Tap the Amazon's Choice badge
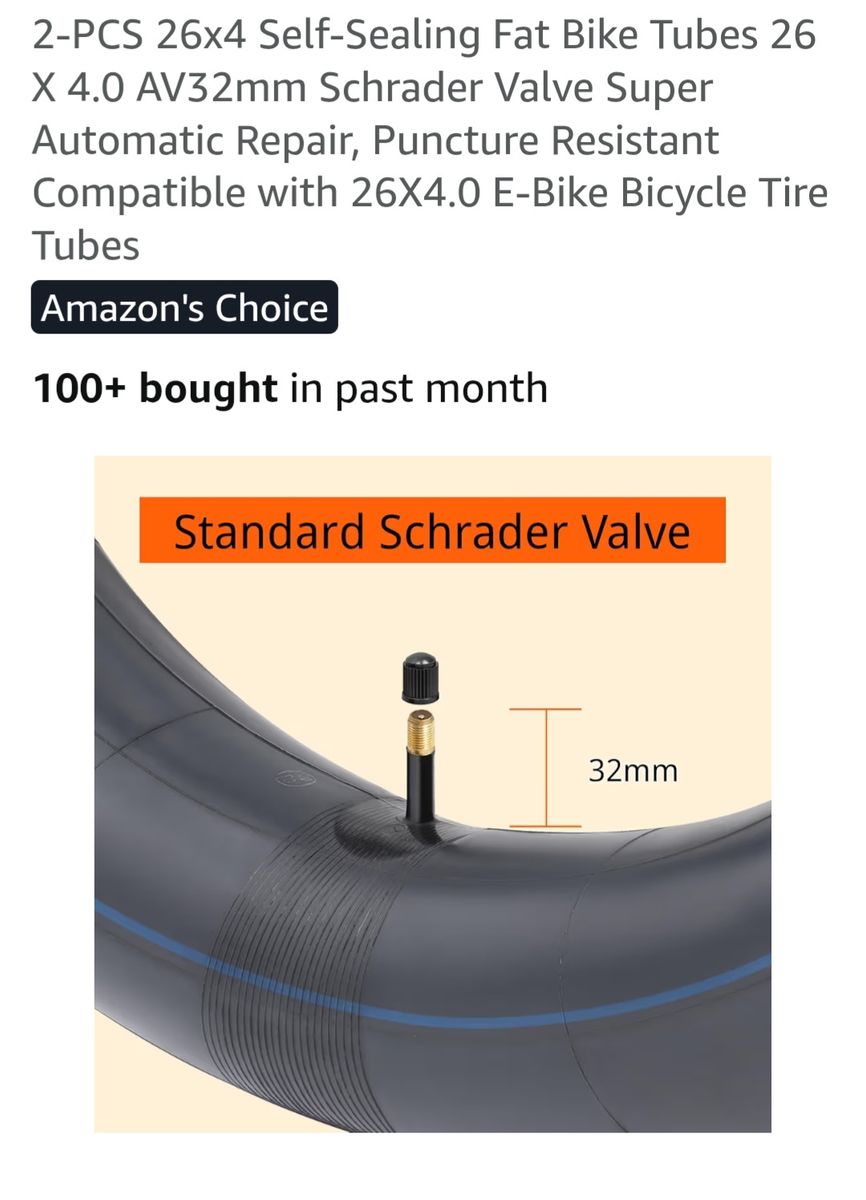The image size is (866, 1200). tap(185, 308)
